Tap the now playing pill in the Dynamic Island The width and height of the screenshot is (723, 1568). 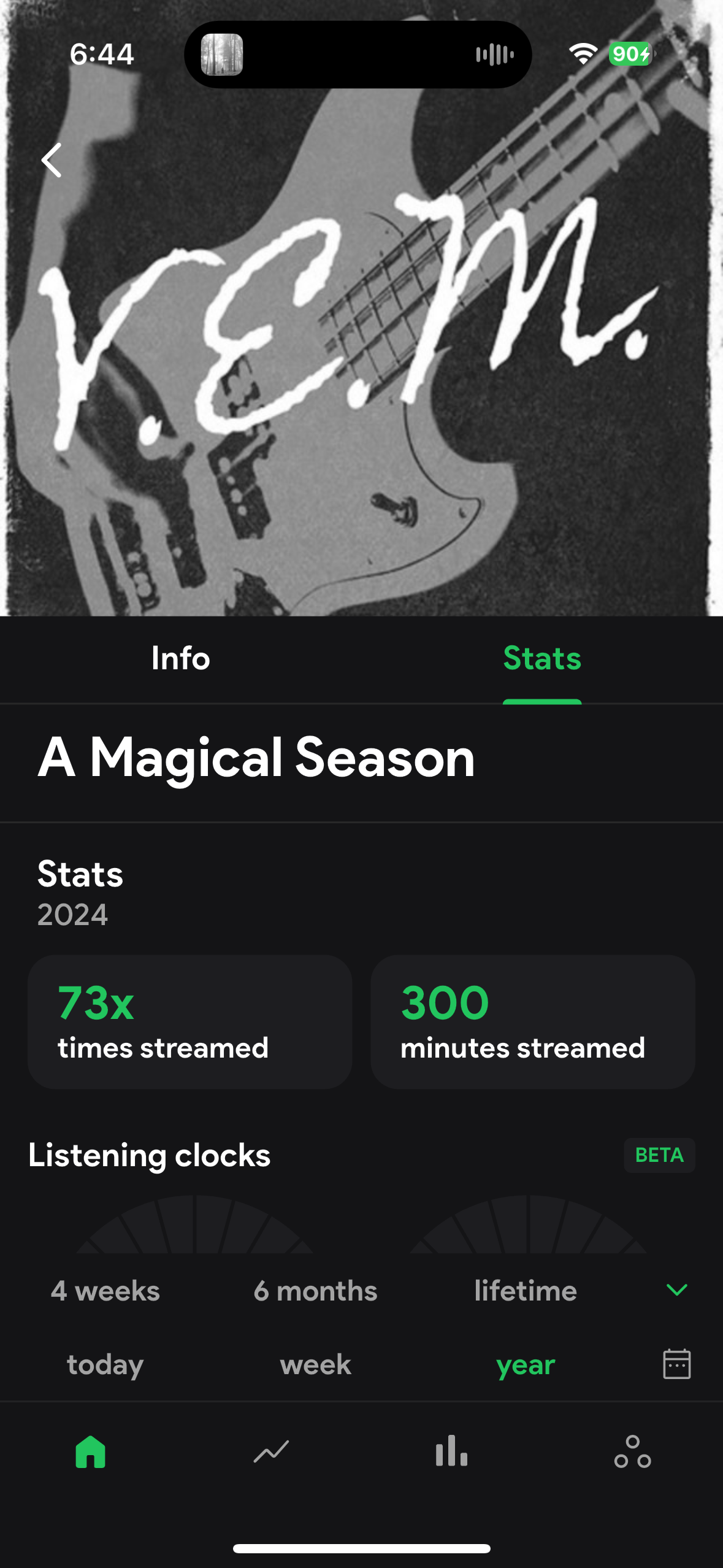point(358,55)
